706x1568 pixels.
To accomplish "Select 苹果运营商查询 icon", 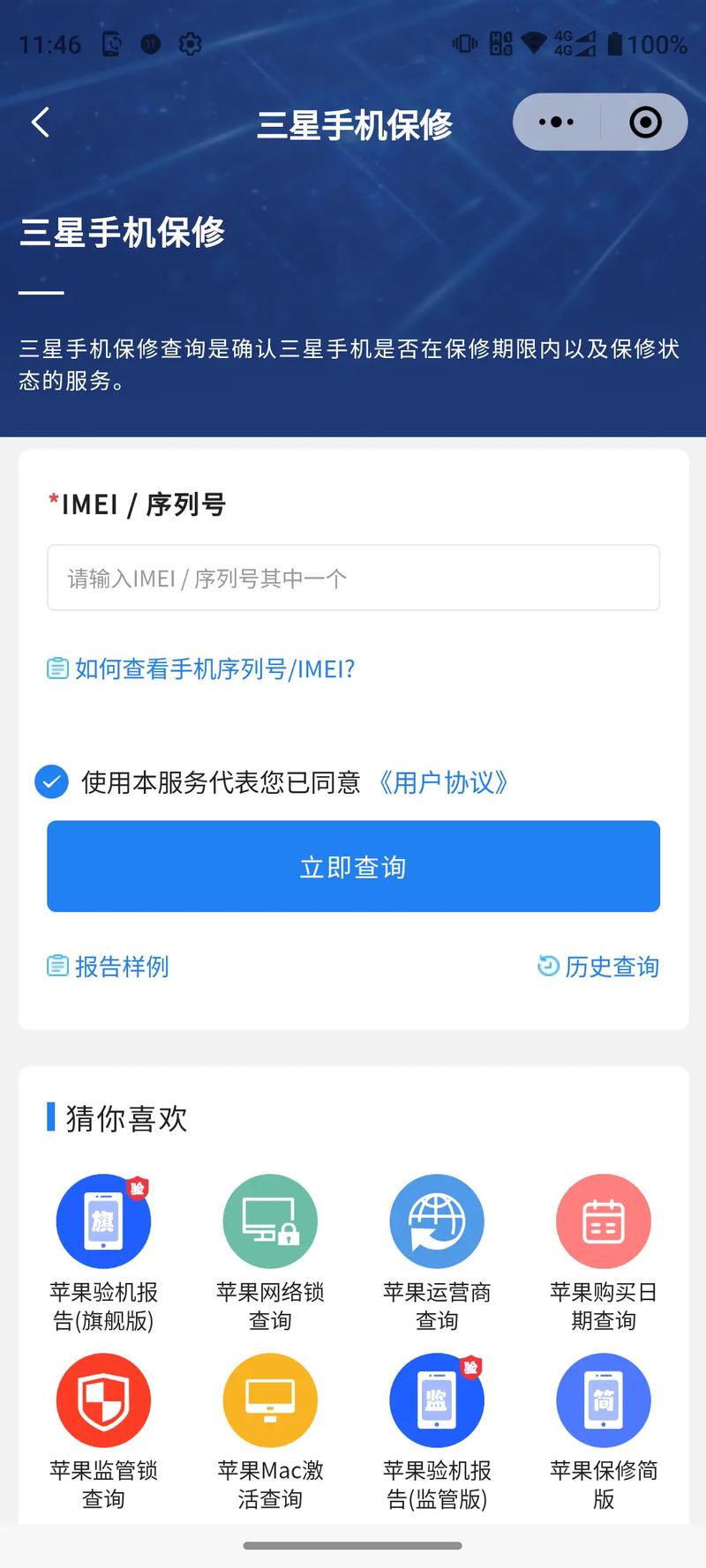I will [436, 1221].
